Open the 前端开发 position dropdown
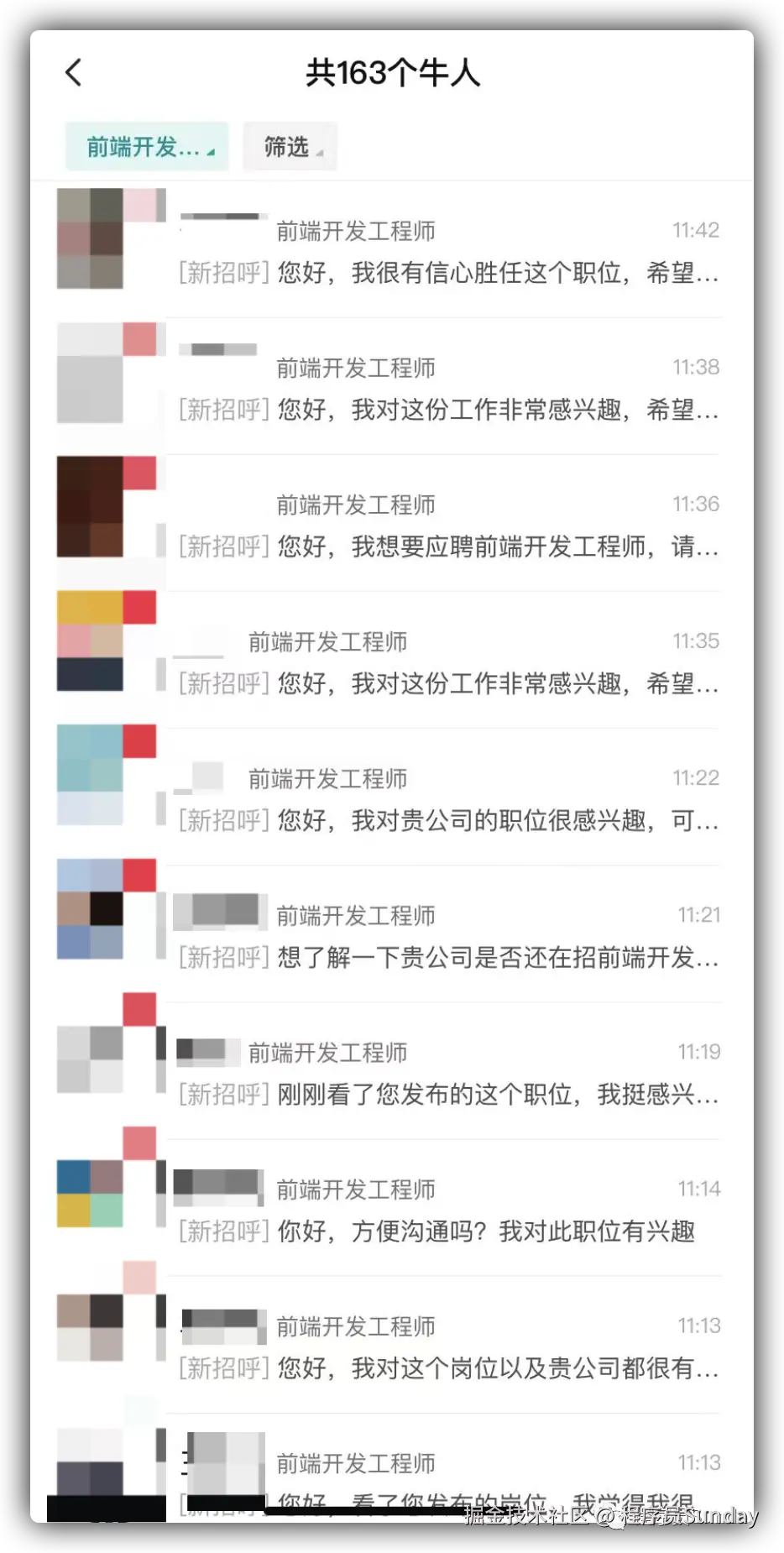Viewport: 784px width, 1553px height. [x=147, y=147]
